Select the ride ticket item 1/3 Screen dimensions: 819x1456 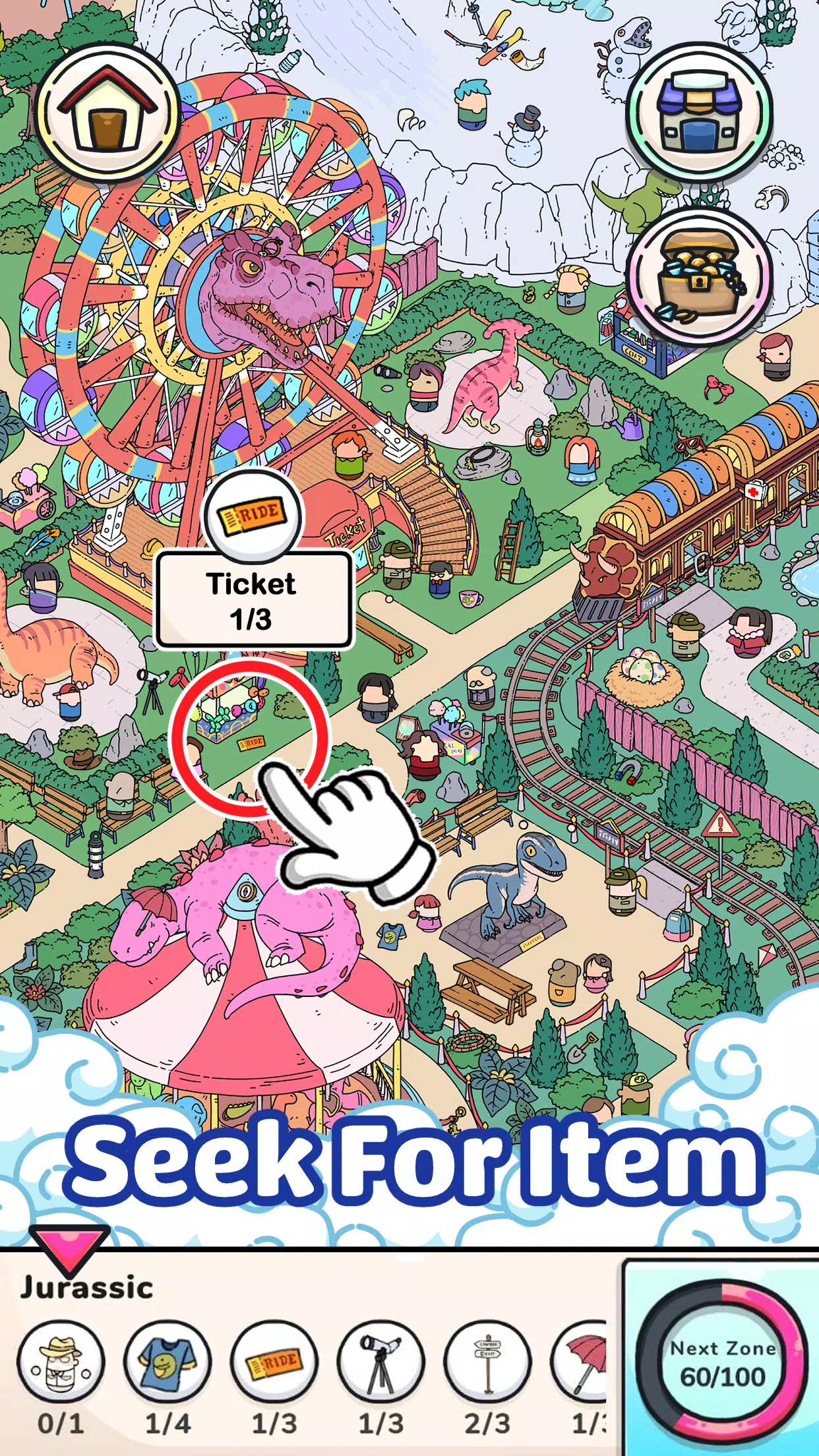tap(274, 1364)
